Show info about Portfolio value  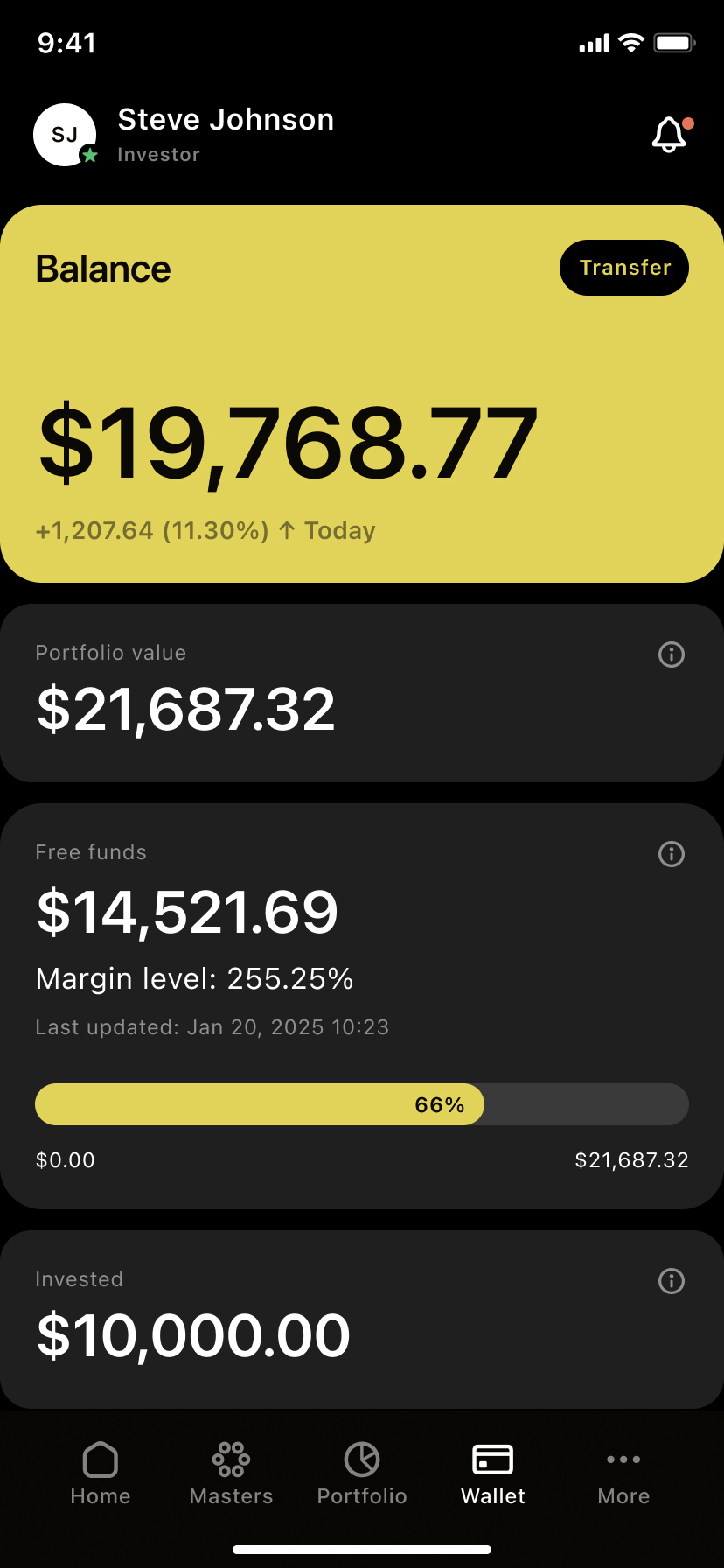pyautogui.click(x=671, y=654)
